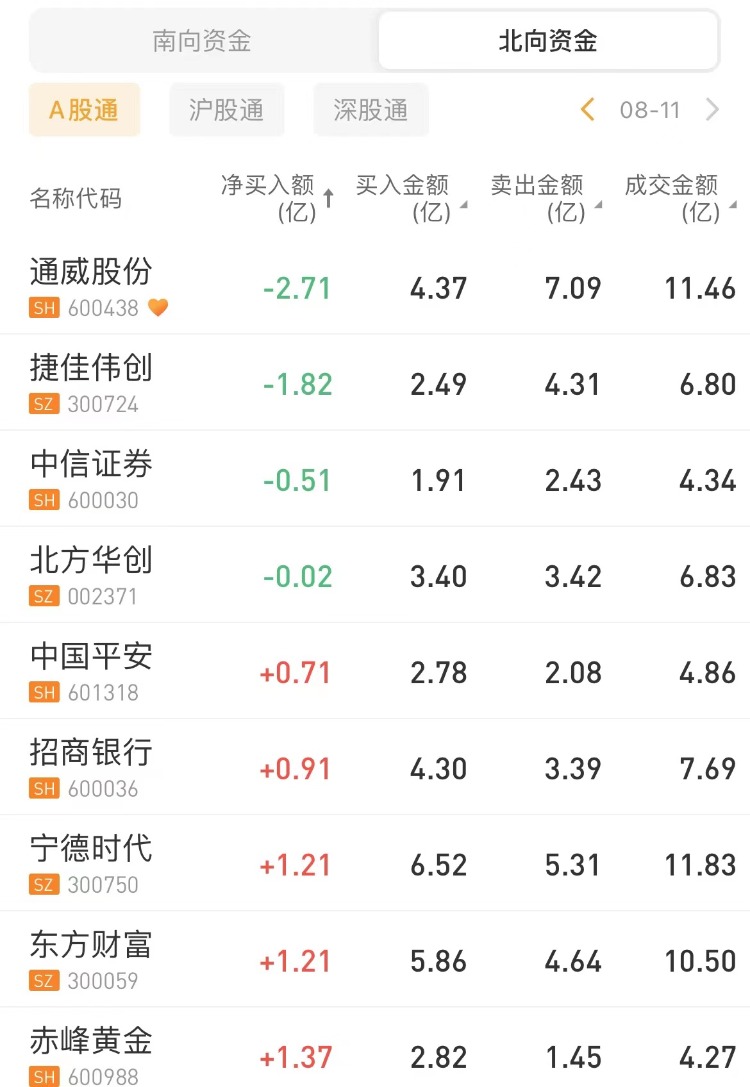
Task: Select the 北向资金 tab
Action: tap(548, 41)
